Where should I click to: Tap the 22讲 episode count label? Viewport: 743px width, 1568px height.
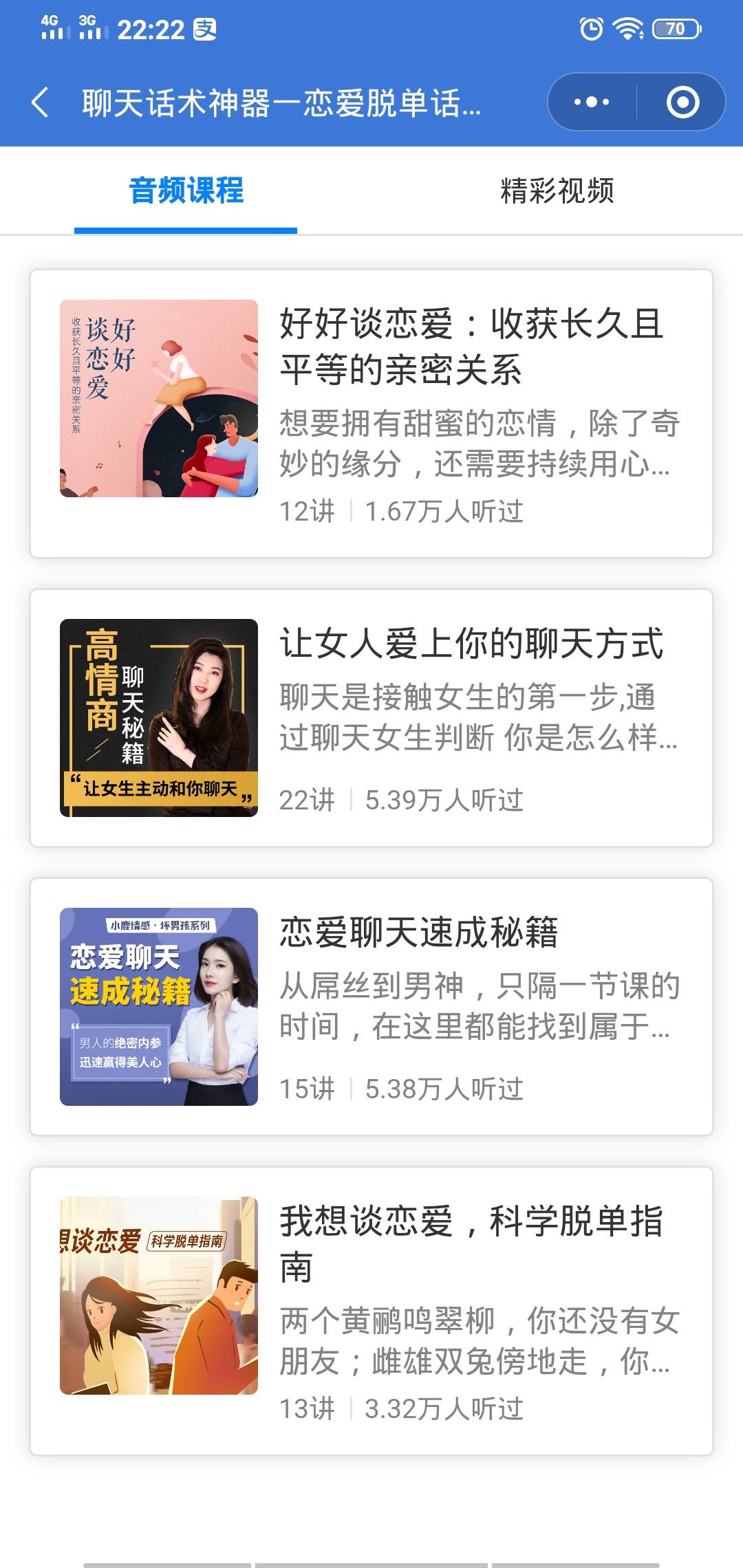tap(308, 798)
